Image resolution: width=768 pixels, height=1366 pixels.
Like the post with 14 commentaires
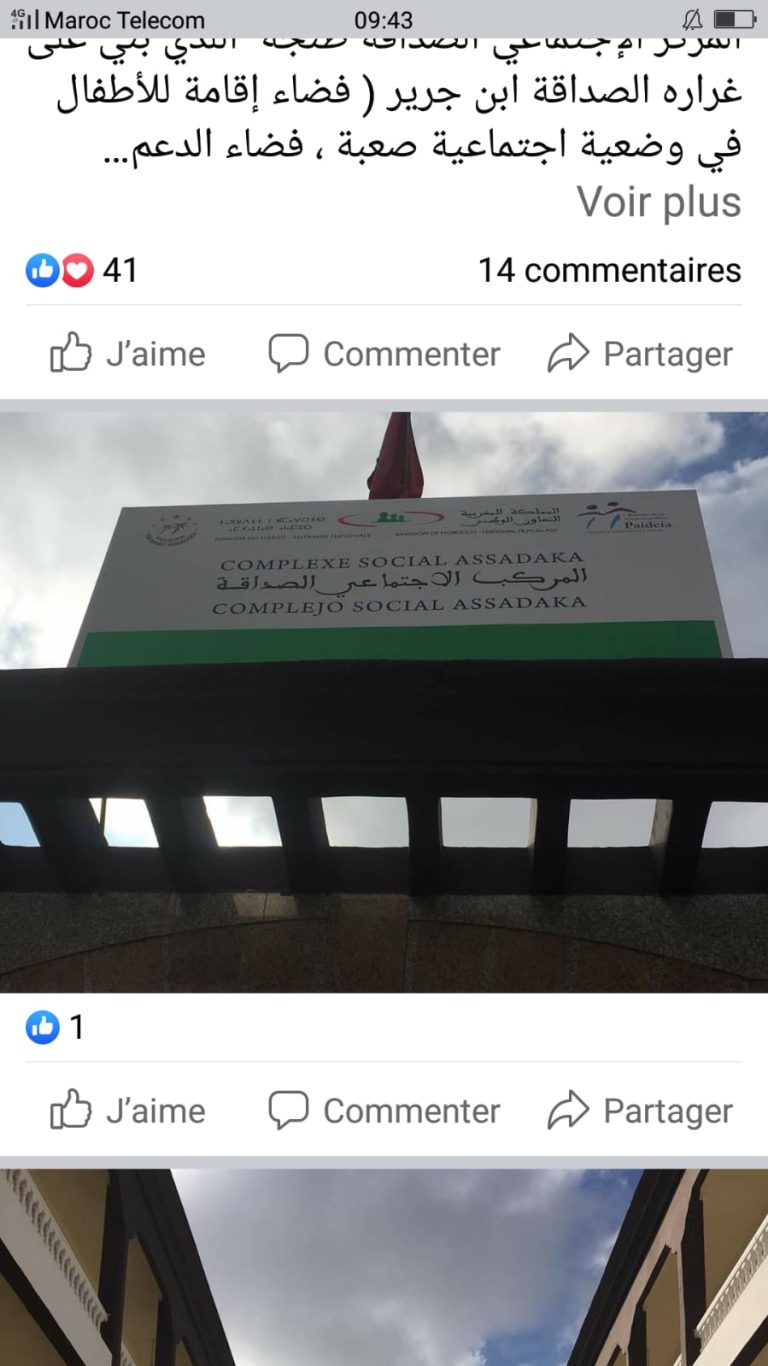[128, 354]
